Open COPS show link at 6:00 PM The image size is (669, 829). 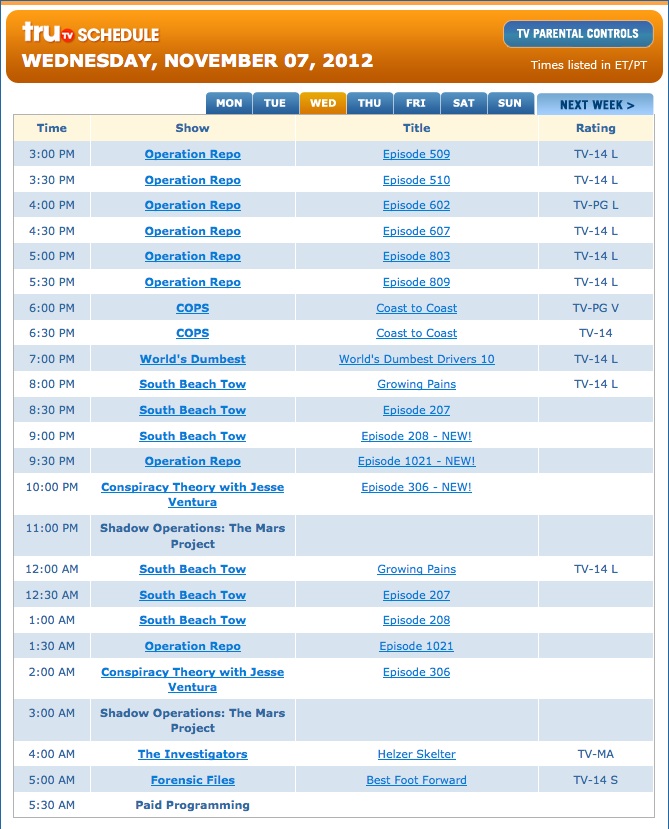pos(192,308)
